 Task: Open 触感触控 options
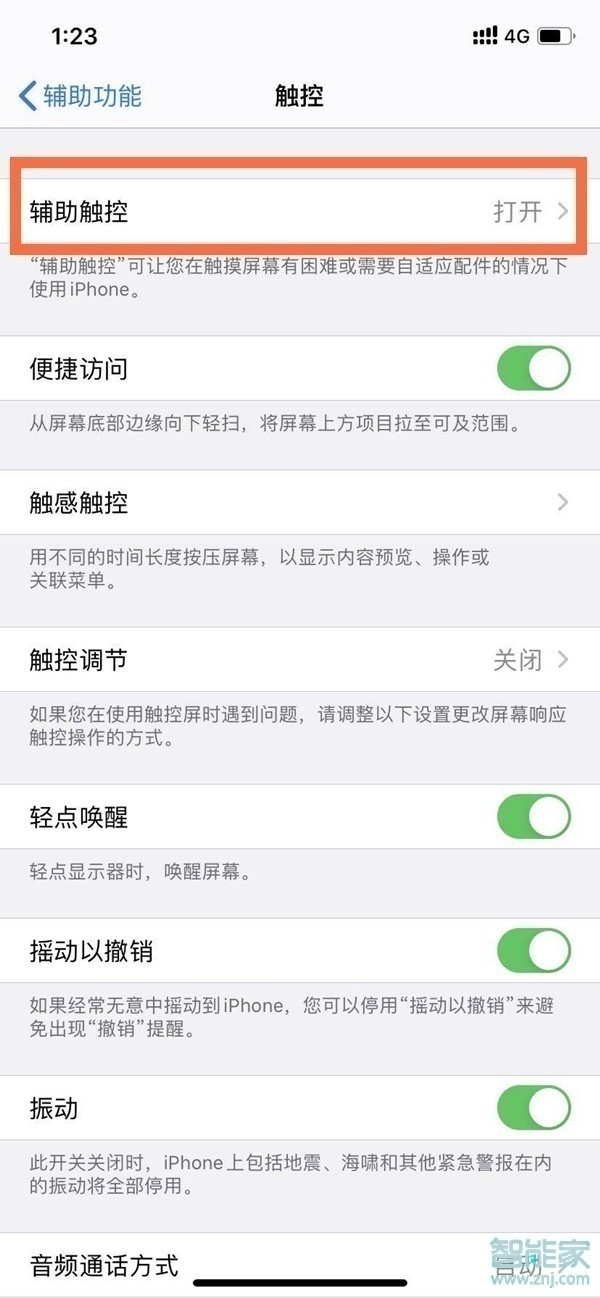click(298, 502)
